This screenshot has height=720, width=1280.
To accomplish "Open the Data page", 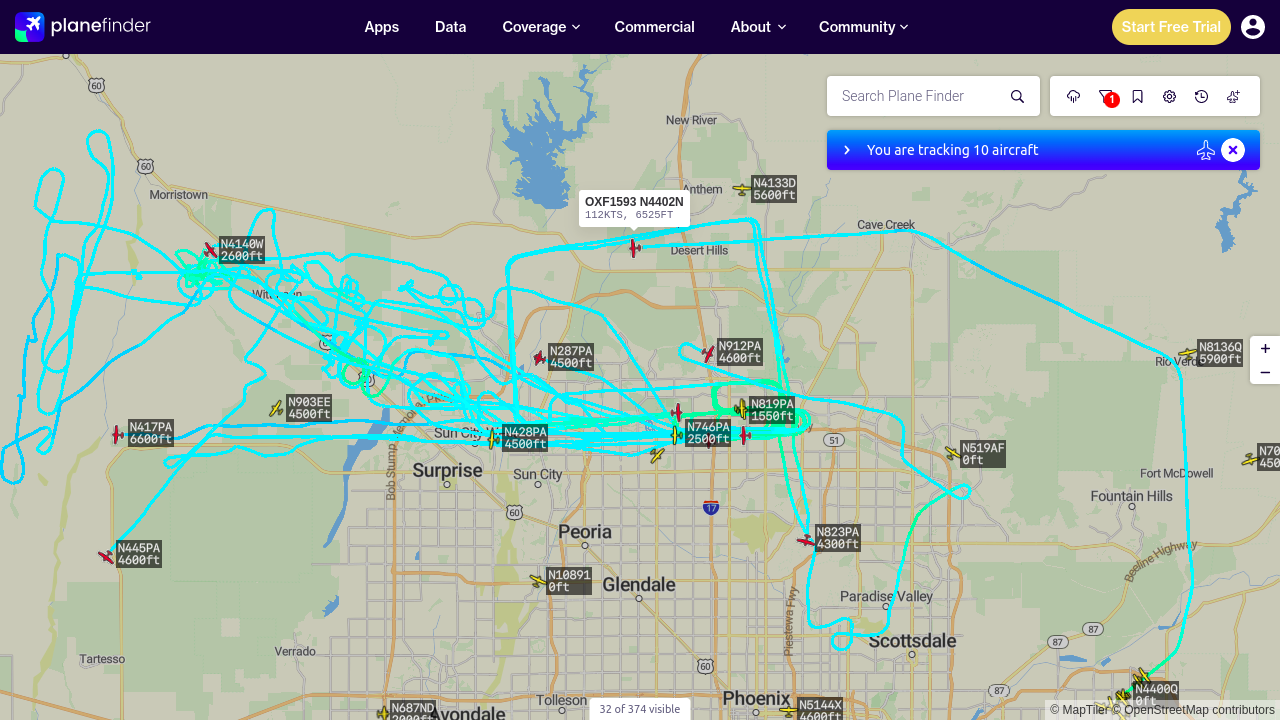I will [451, 27].
